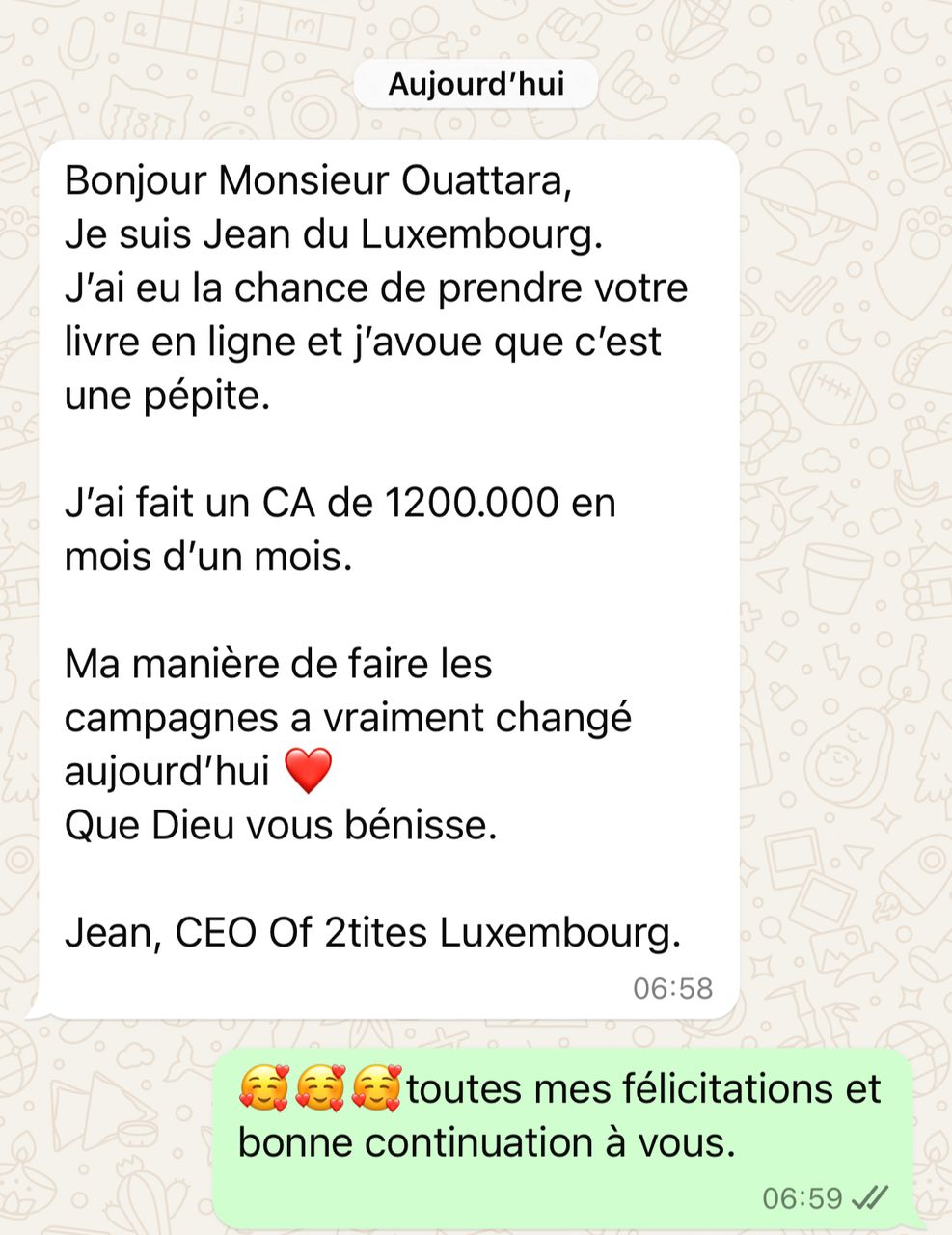Tap the signature Jean, CEO Of 2tites Luxembourg
This screenshot has width=952, height=1235.
372,933
